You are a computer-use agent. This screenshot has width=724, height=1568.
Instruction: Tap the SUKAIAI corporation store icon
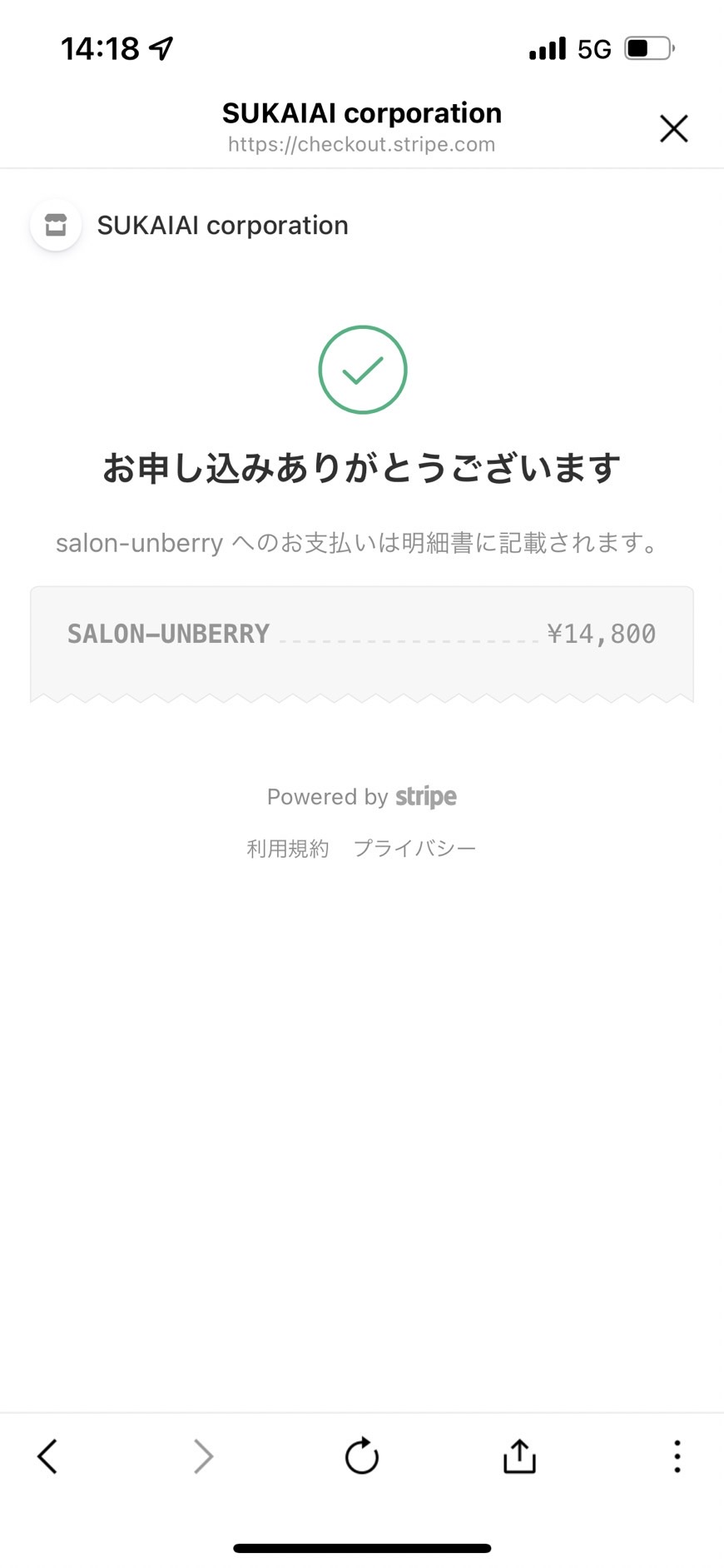[56, 225]
